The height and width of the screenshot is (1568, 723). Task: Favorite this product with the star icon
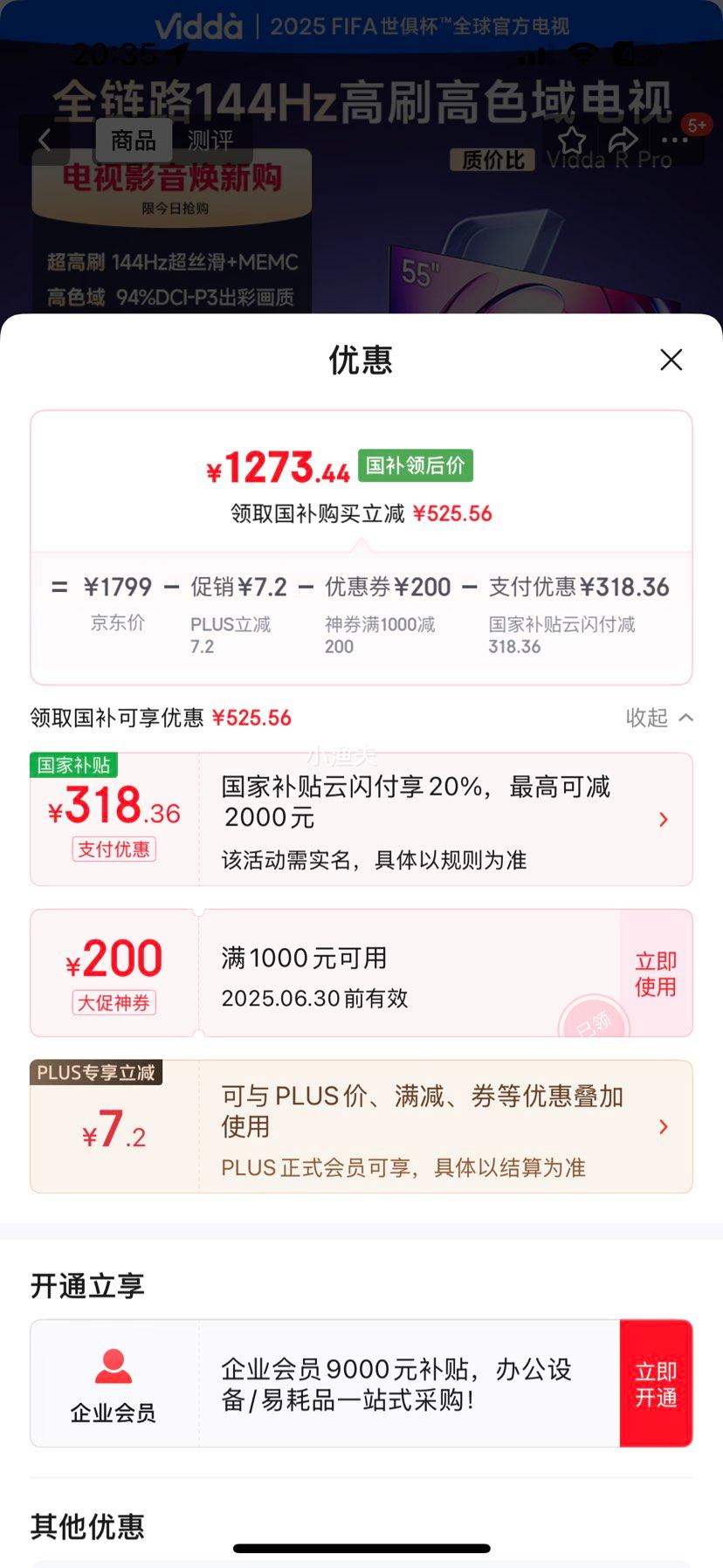[572, 140]
